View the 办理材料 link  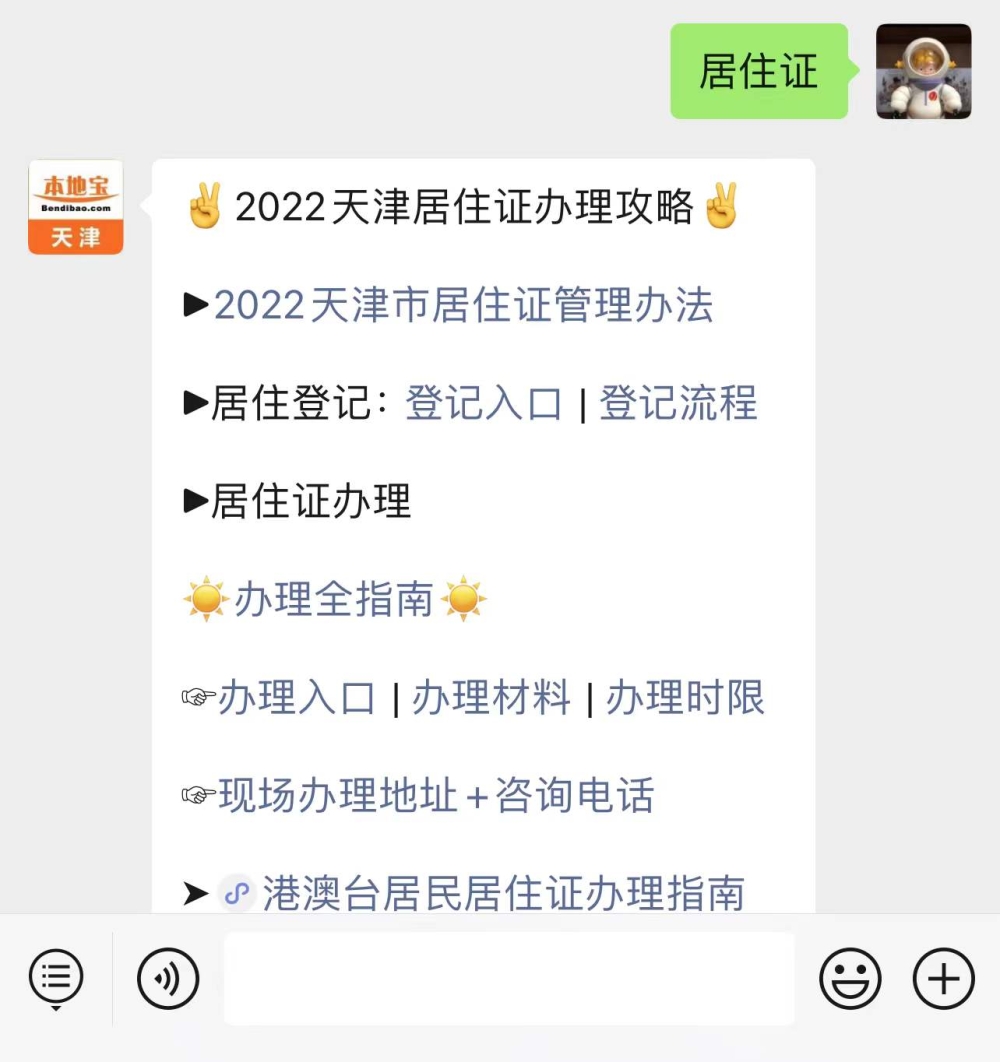pos(491,698)
